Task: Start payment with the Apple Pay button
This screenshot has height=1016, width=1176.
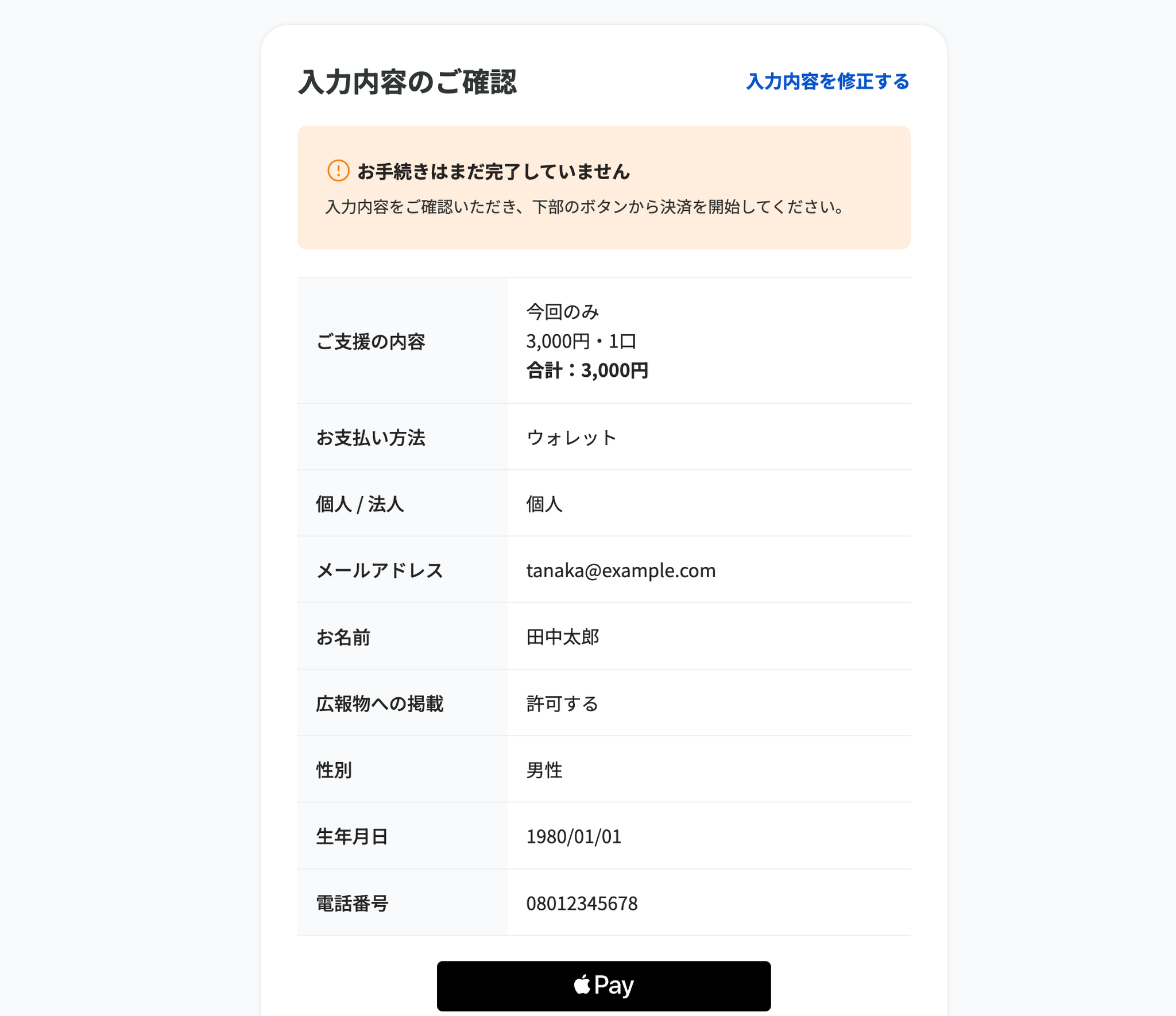Action: point(604,986)
